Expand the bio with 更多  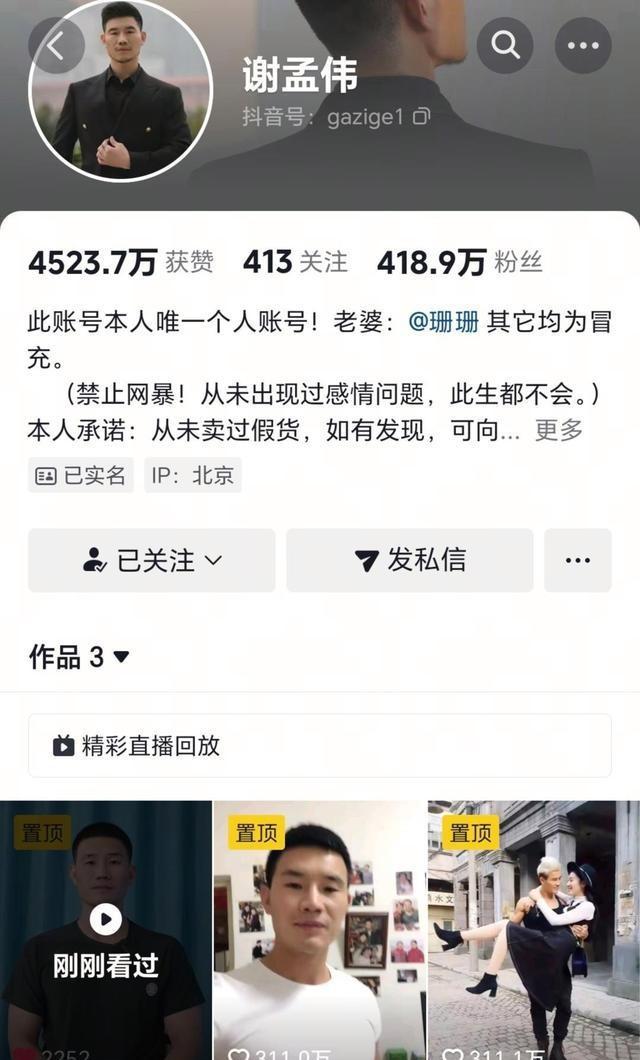coord(558,430)
